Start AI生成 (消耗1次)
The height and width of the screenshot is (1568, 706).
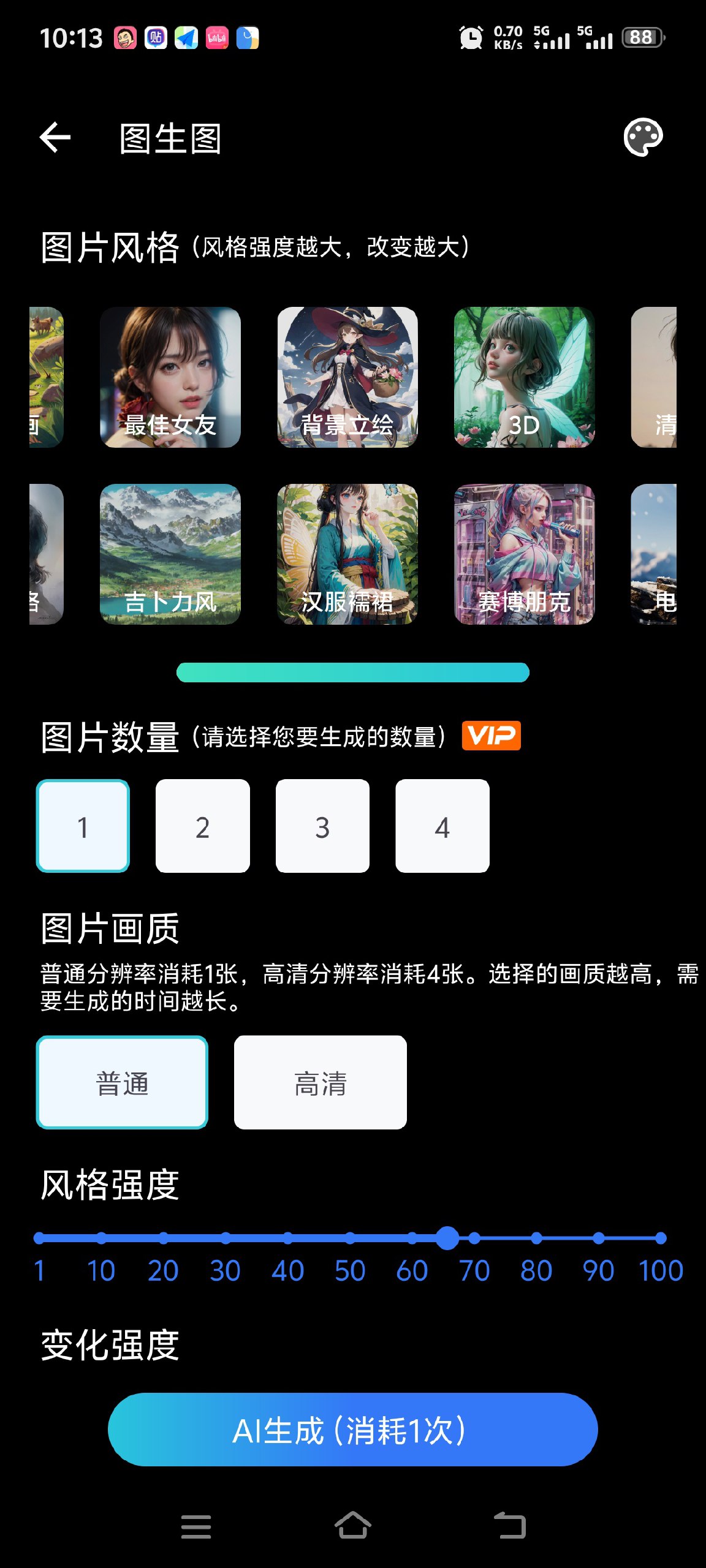tap(352, 1430)
